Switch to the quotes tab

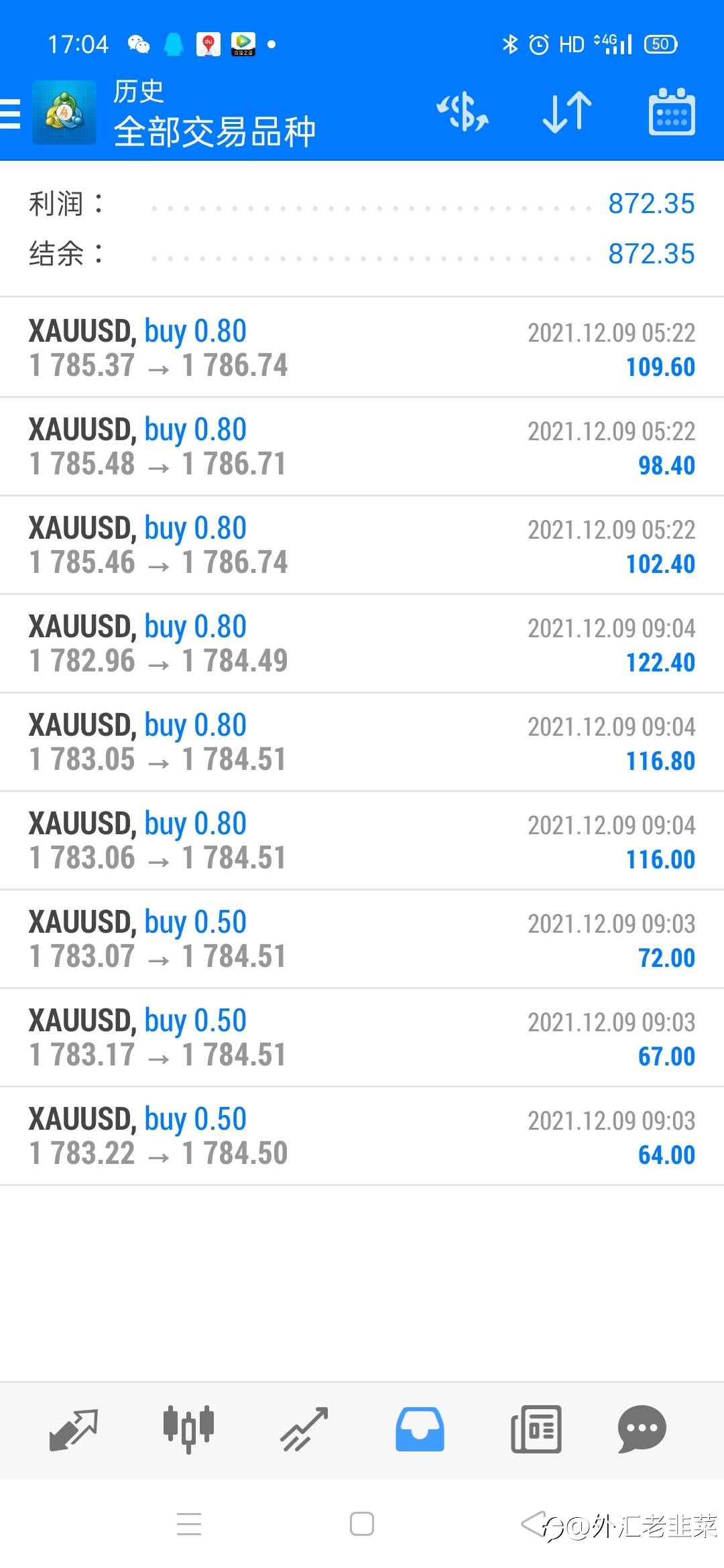click(74, 1429)
